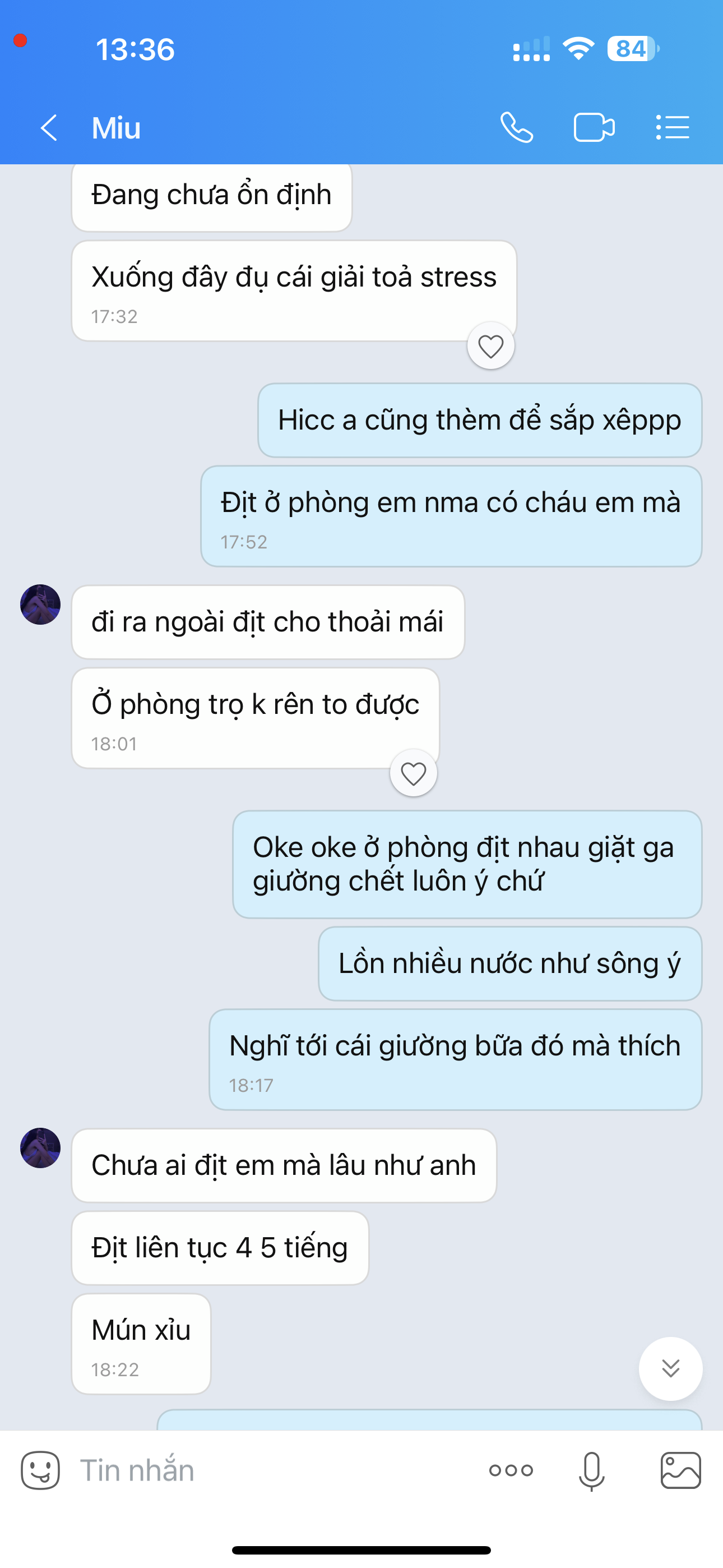This screenshot has height=1568, width=723.
Task: Open more attachment options
Action: (x=511, y=1470)
